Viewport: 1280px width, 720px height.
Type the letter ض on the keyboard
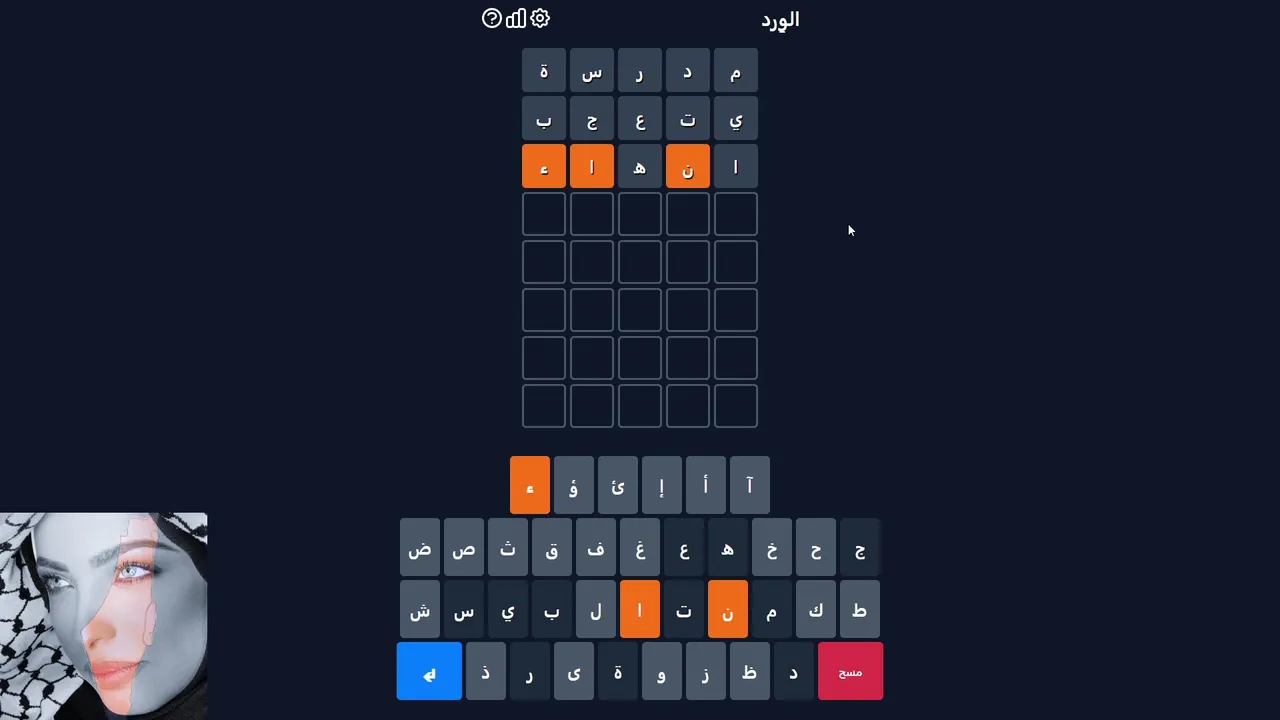420,549
